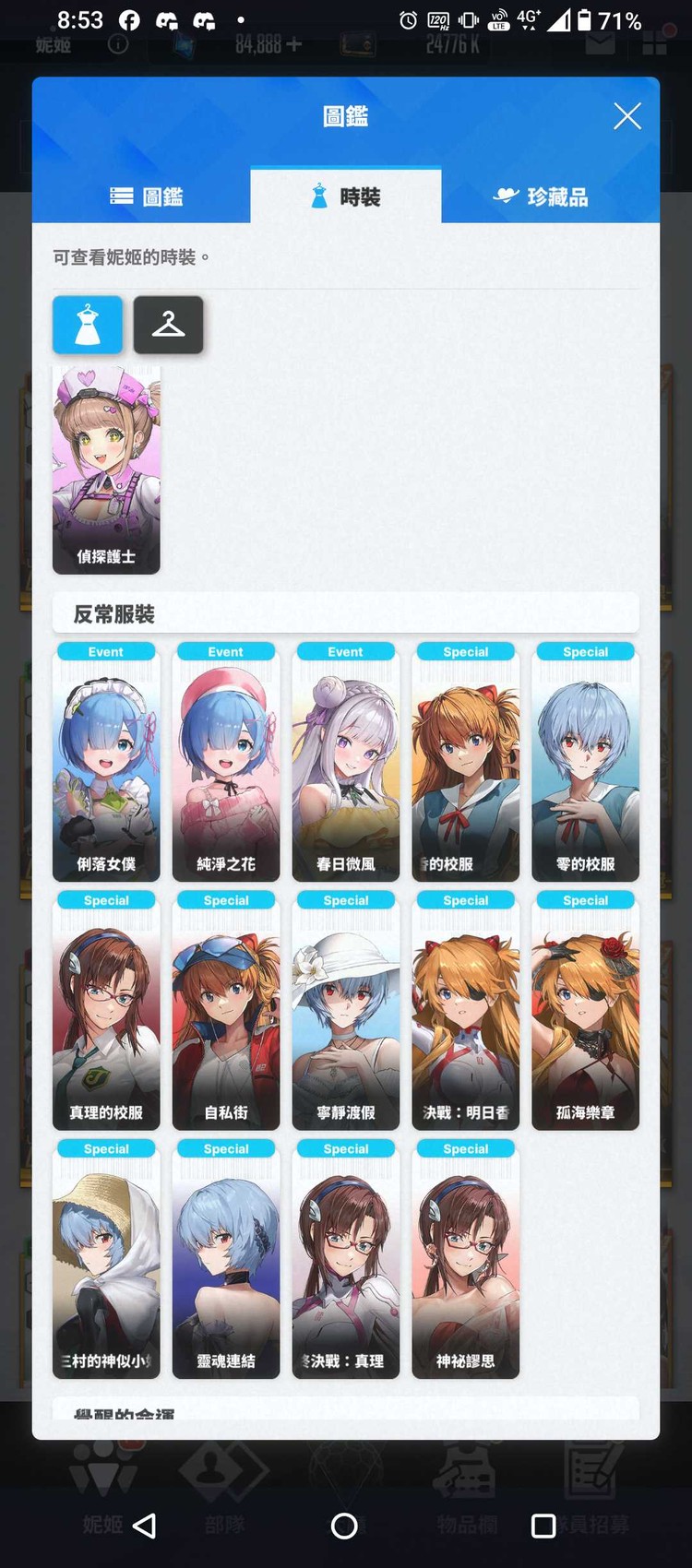
Task: Open the 真理的校服 costume card
Action: click(106, 1011)
